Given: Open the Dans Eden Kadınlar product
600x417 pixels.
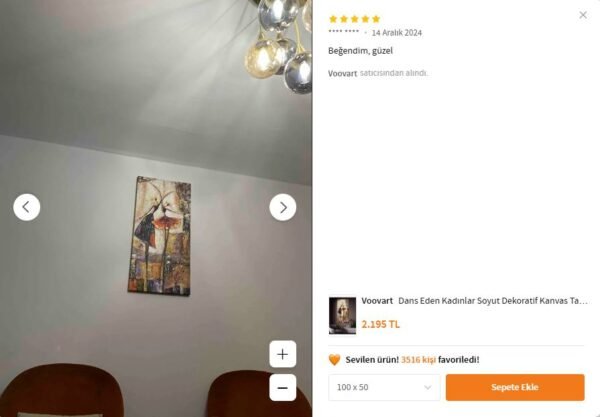Looking at the screenshot, I should pos(492,300).
